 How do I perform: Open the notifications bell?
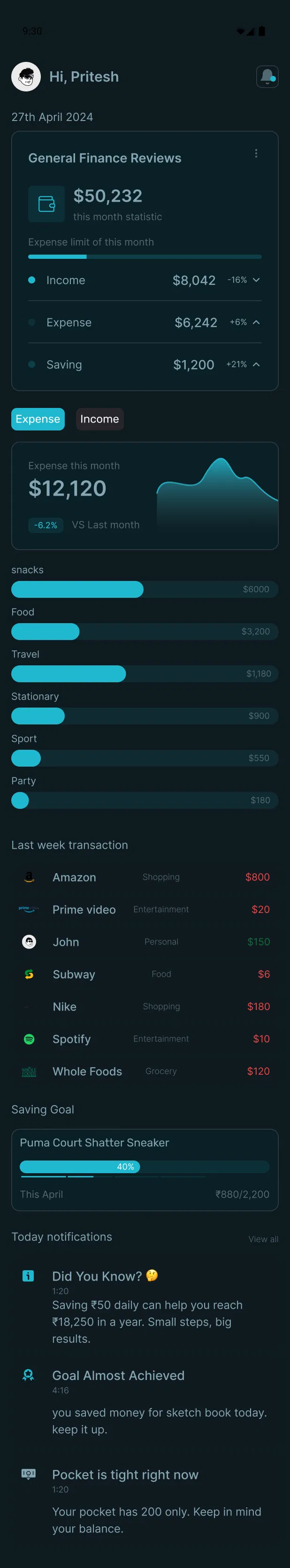pos(267,77)
